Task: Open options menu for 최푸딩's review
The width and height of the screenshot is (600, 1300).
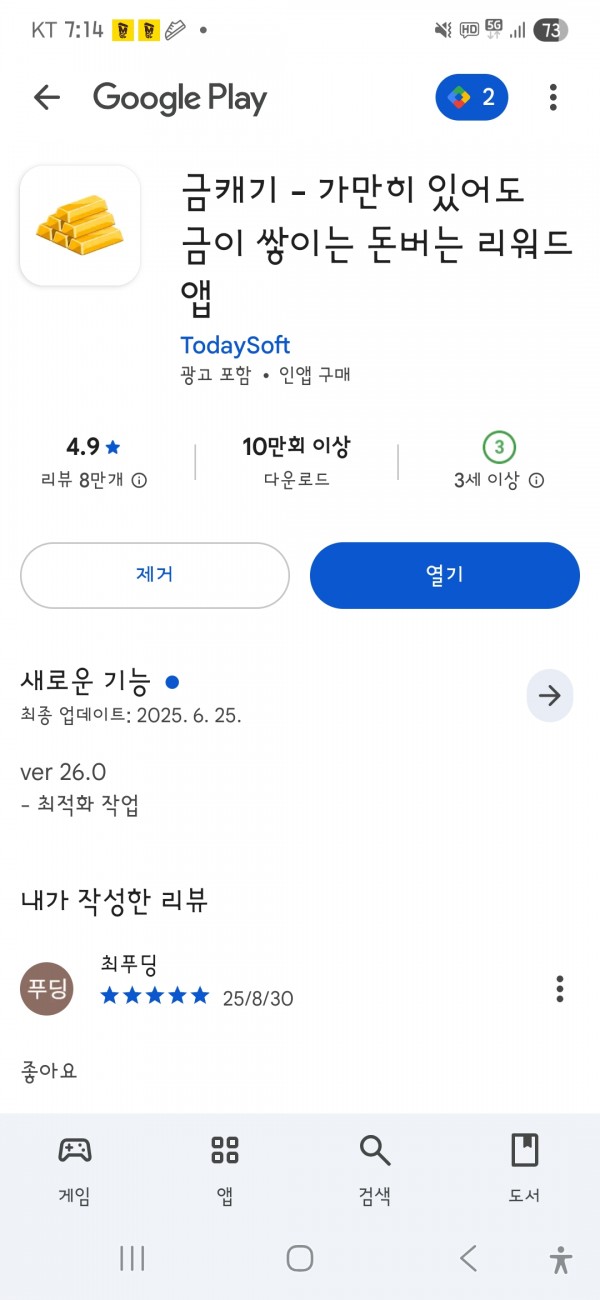Action: tap(560, 989)
